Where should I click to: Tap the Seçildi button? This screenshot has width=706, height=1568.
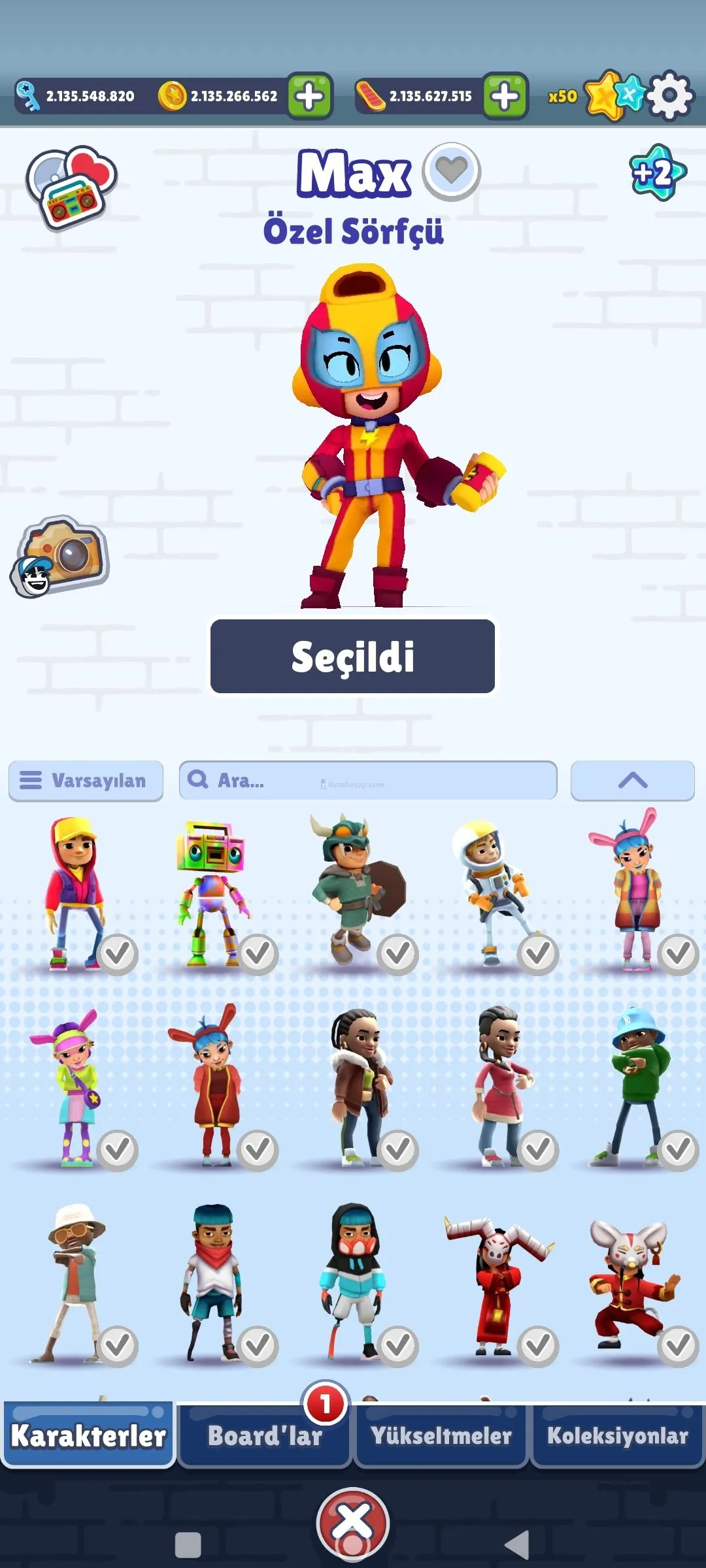tap(352, 656)
